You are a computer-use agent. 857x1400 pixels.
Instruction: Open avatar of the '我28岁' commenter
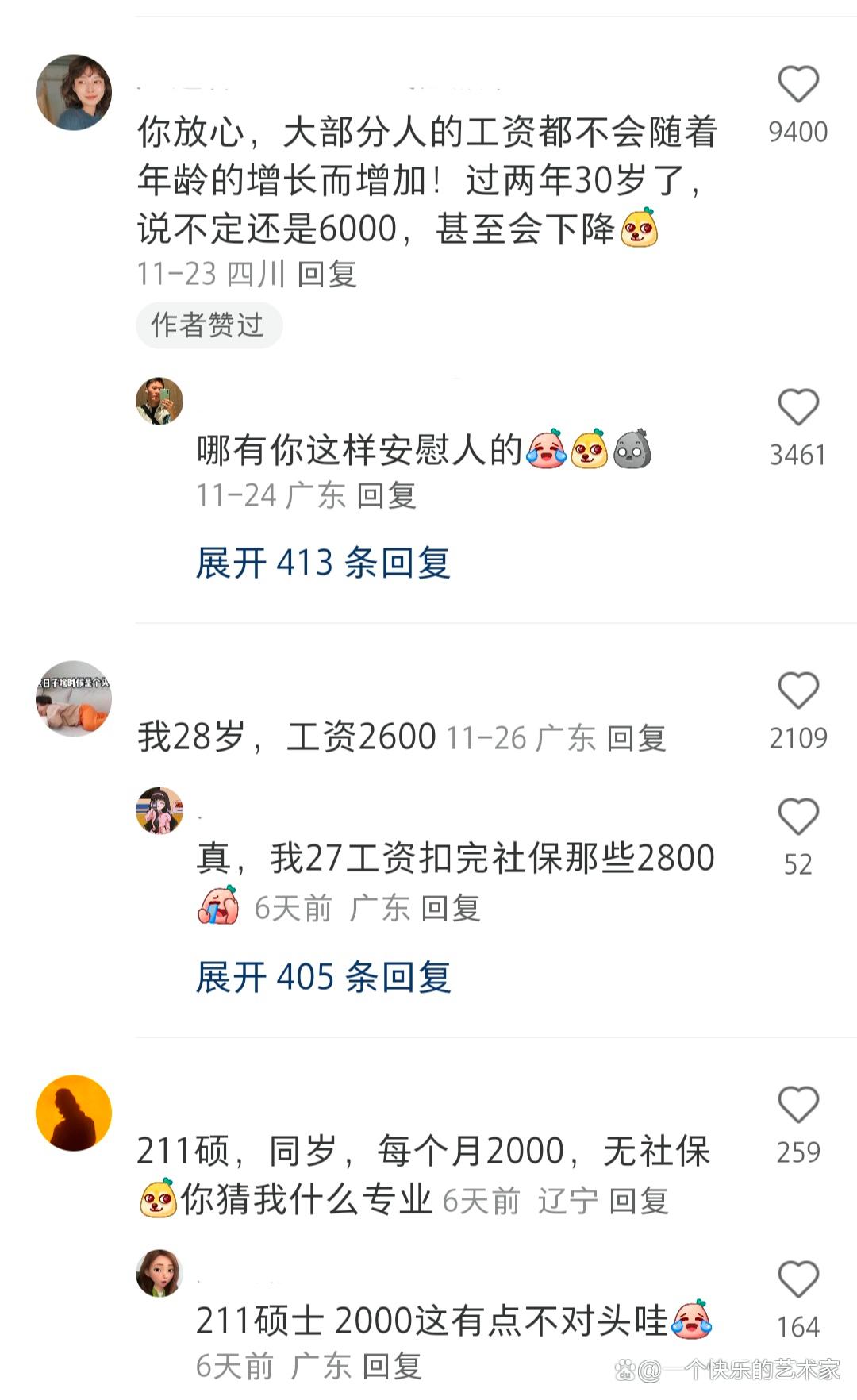[x=74, y=698]
